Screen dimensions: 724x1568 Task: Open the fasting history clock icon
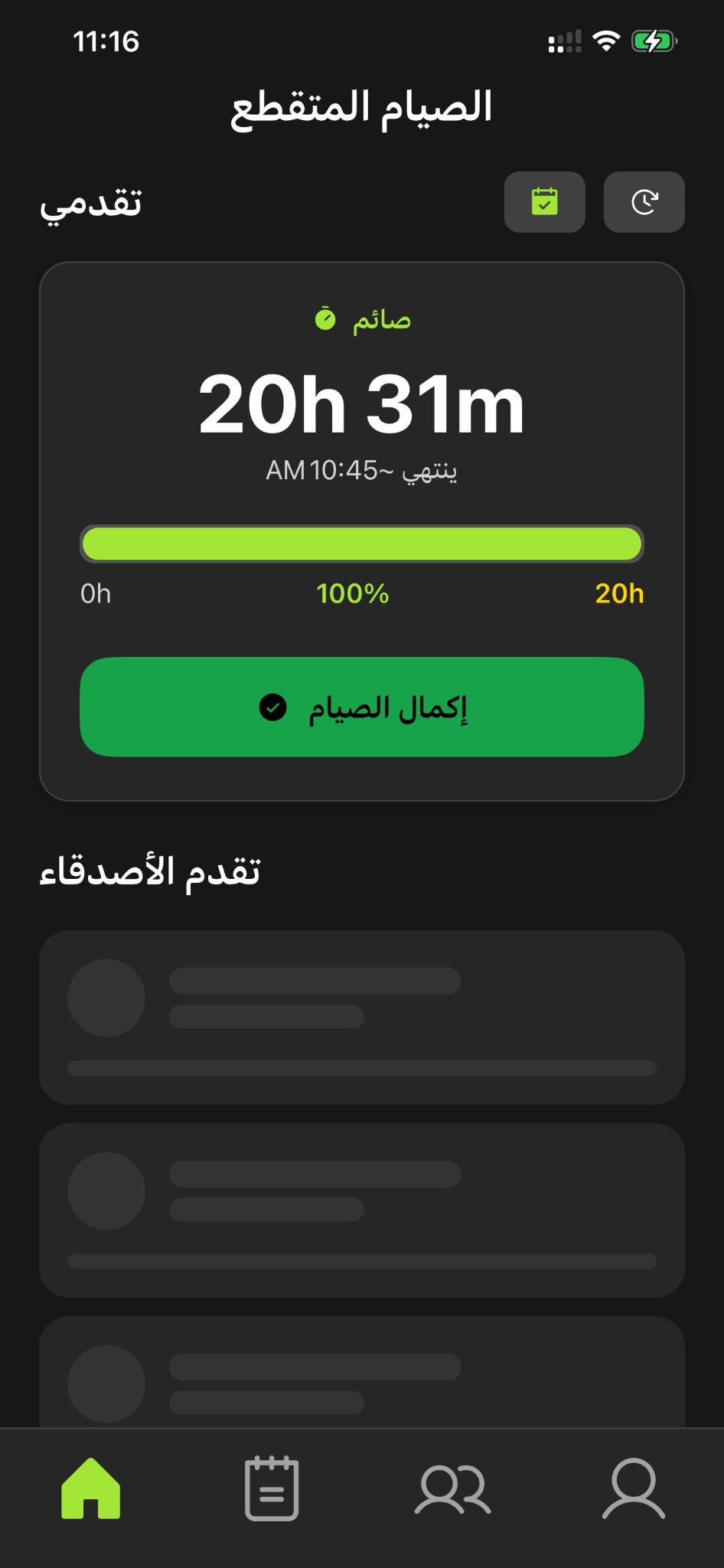coord(644,202)
